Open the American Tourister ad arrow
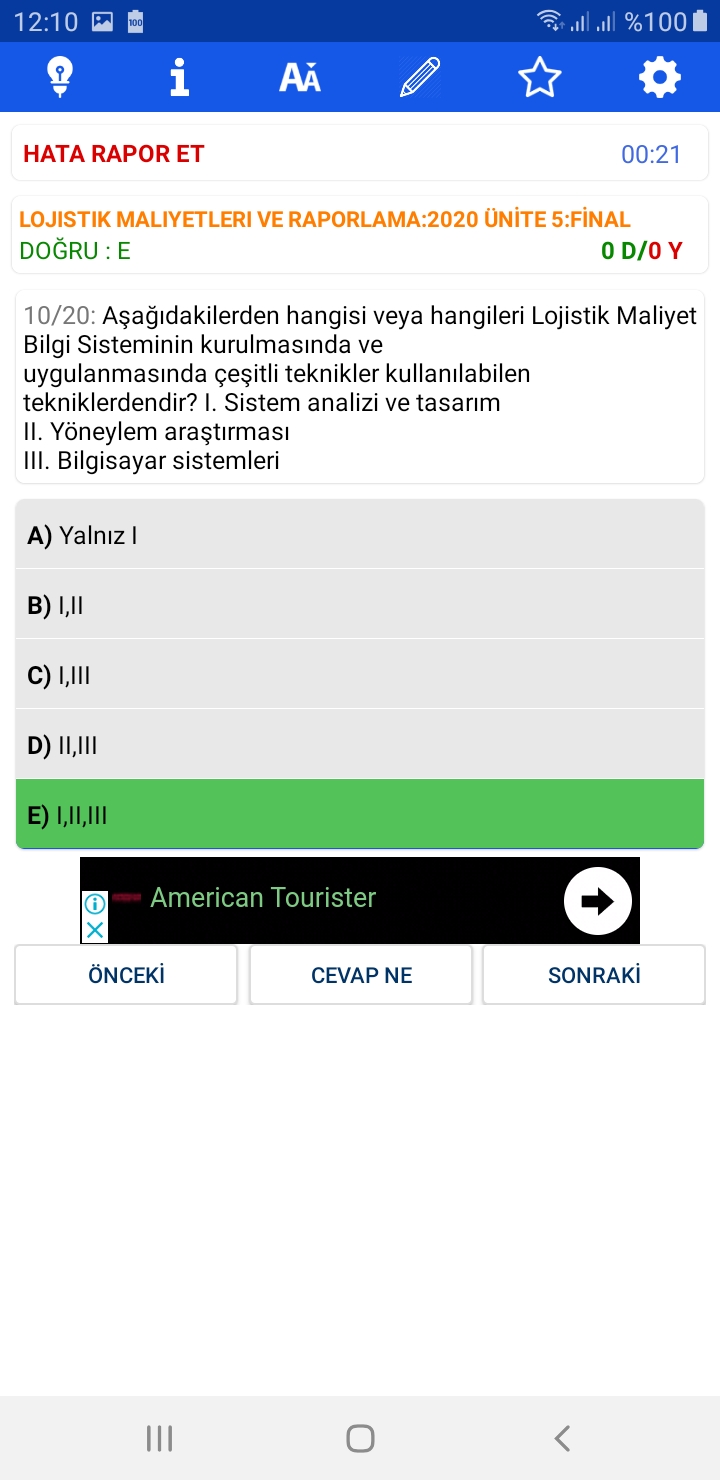 coord(597,901)
